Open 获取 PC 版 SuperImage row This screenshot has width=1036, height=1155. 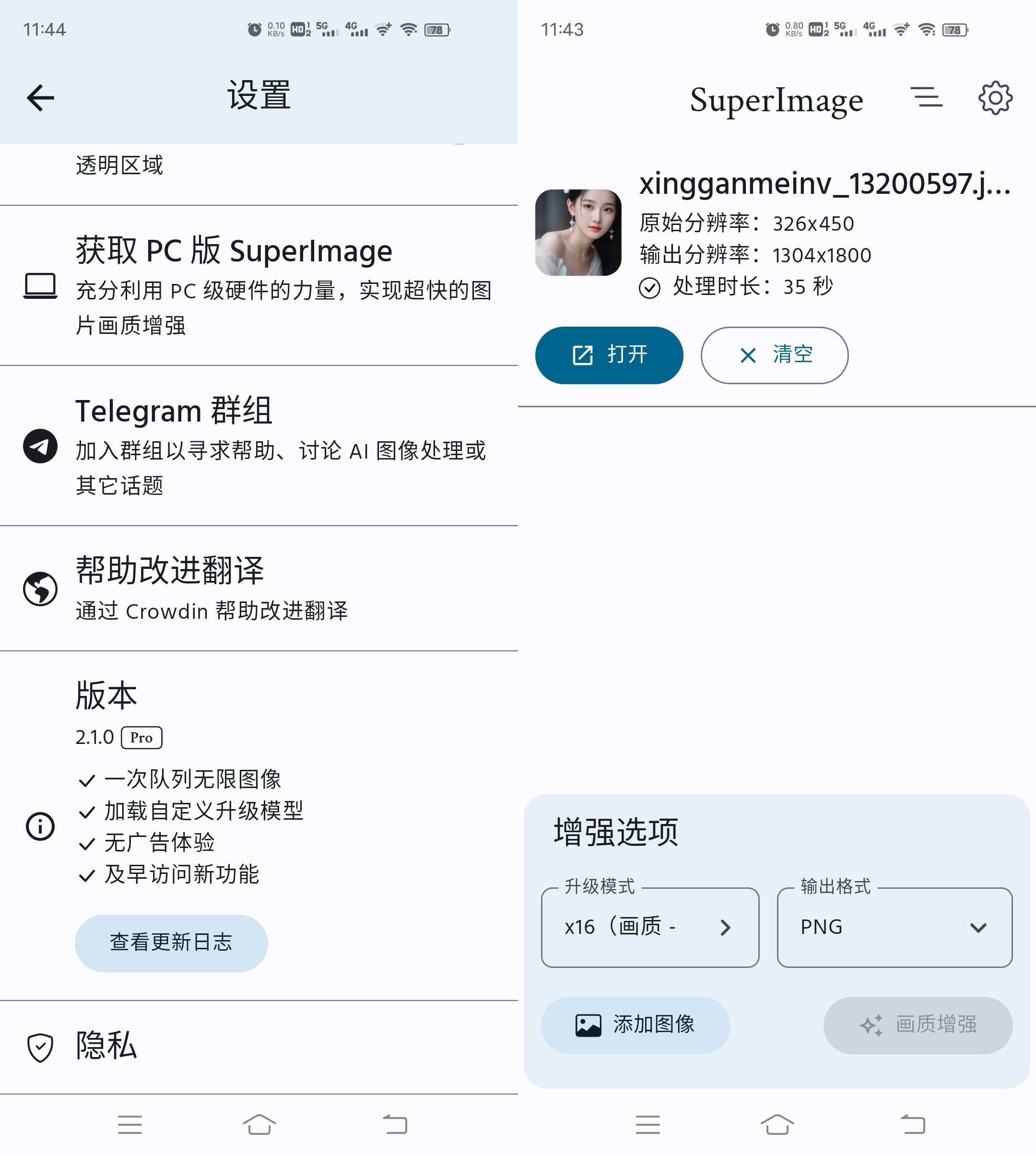click(259, 284)
